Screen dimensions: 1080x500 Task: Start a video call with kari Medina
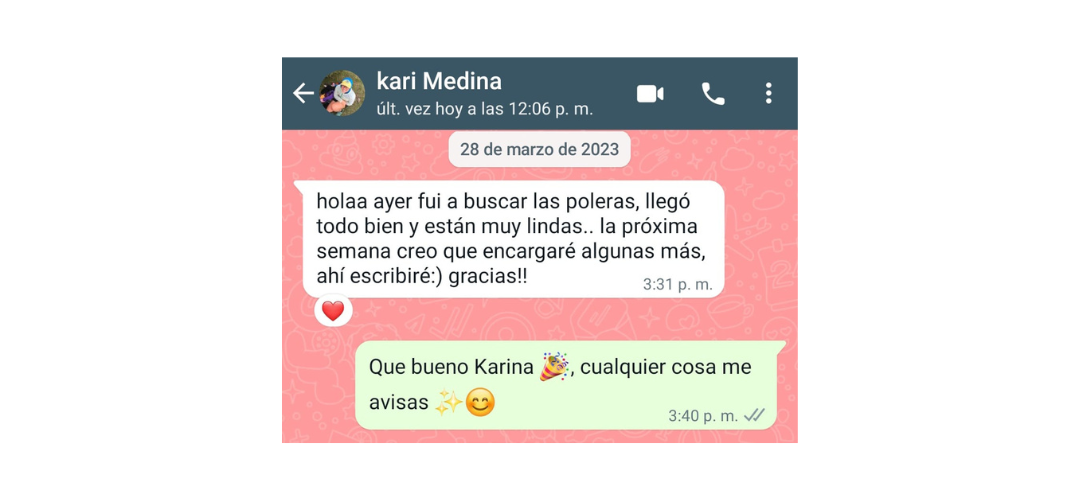650,94
